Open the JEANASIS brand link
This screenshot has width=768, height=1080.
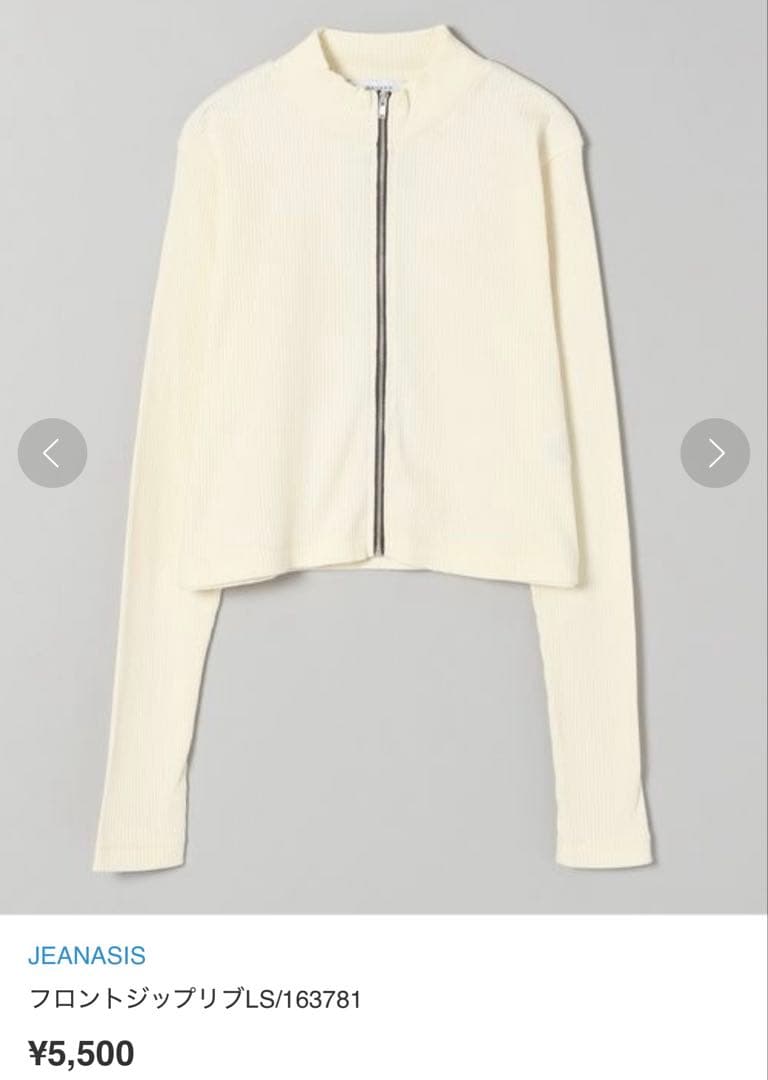(x=87, y=955)
